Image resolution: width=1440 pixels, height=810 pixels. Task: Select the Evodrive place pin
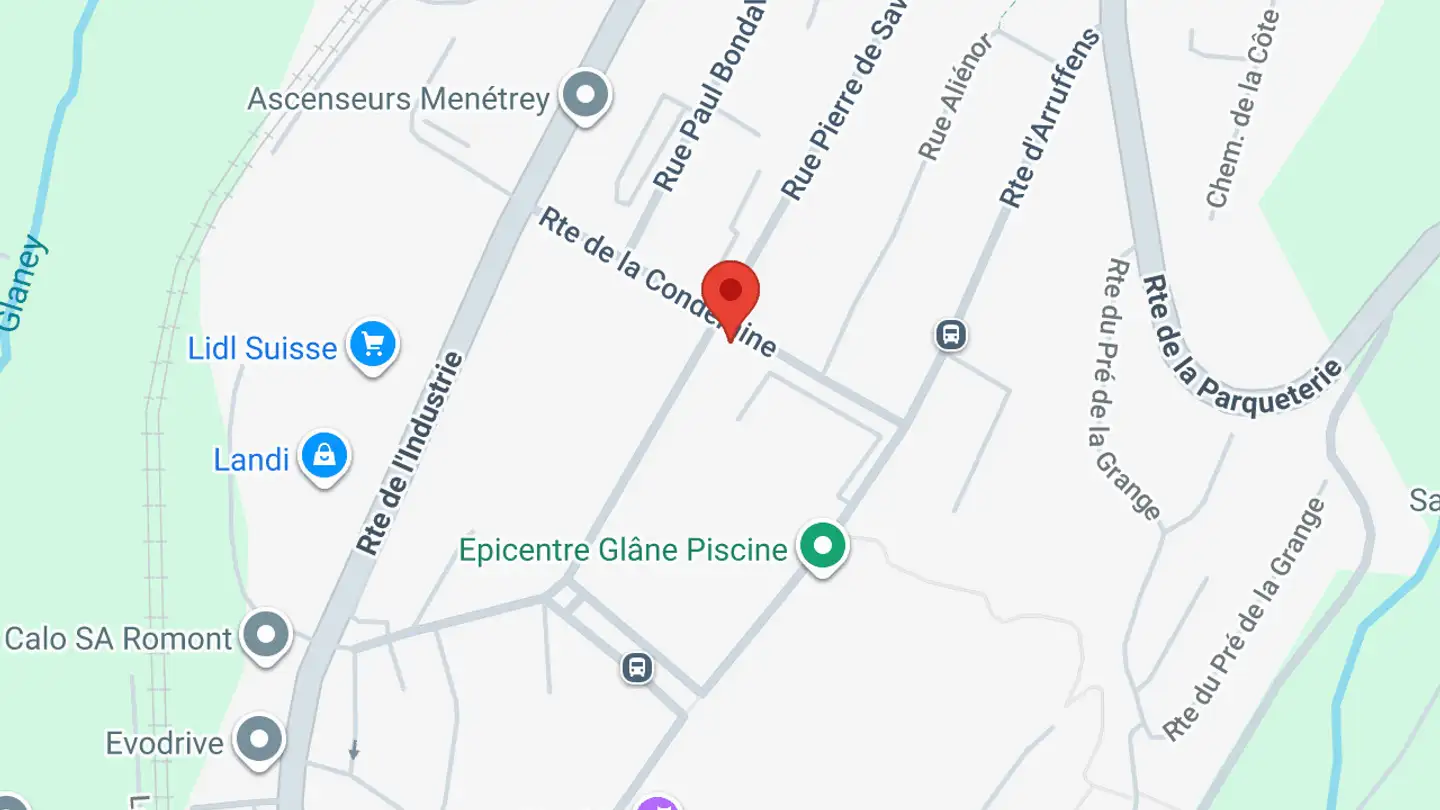click(x=260, y=740)
